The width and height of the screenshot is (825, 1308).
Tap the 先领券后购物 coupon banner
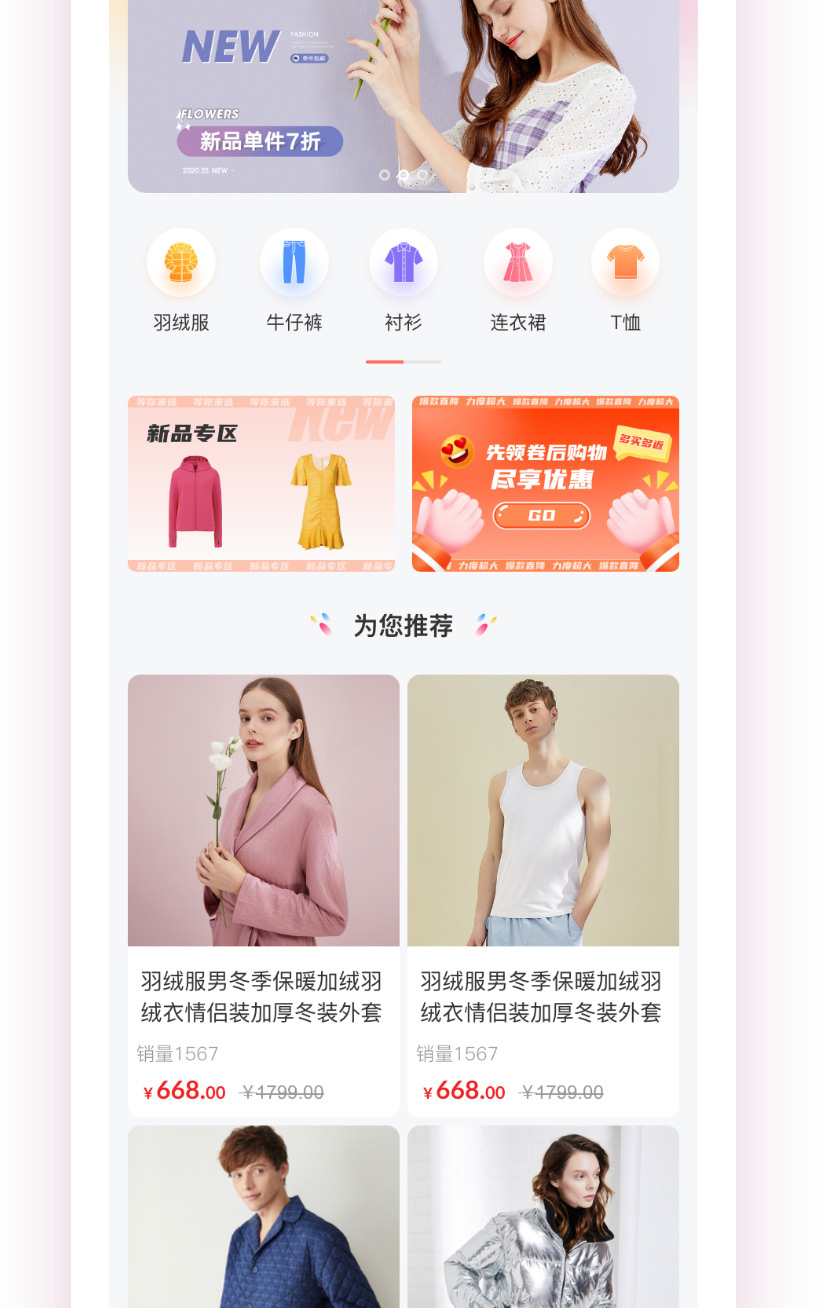[x=545, y=484]
